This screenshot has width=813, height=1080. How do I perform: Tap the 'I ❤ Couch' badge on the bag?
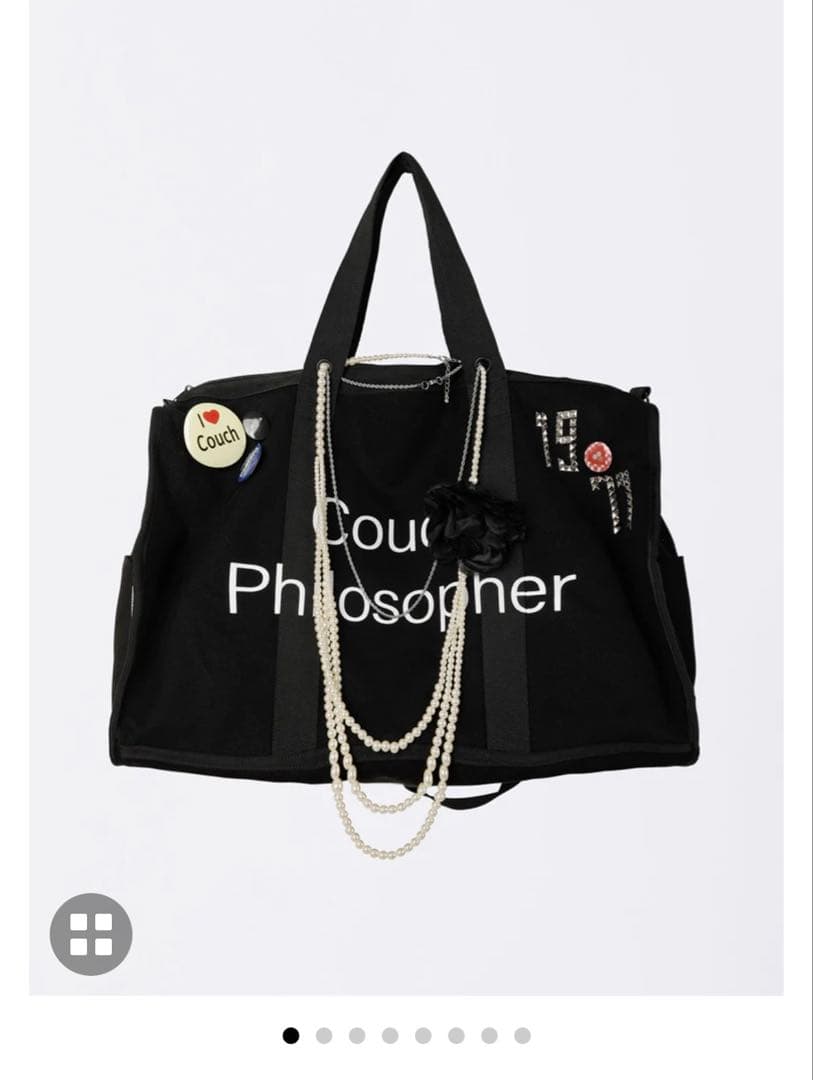tap(217, 432)
